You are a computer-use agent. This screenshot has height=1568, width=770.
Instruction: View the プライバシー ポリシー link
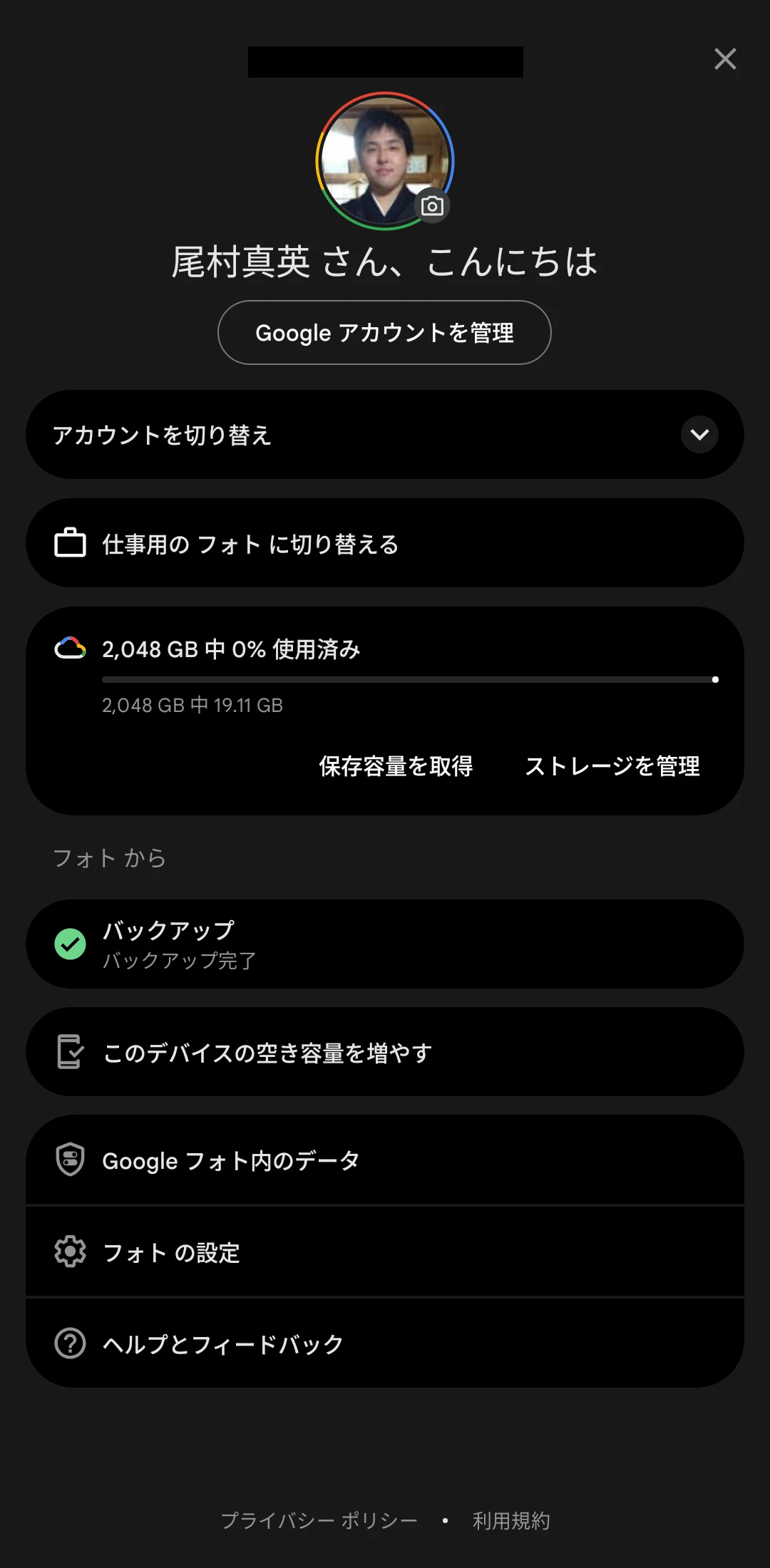[x=319, y=1520]
